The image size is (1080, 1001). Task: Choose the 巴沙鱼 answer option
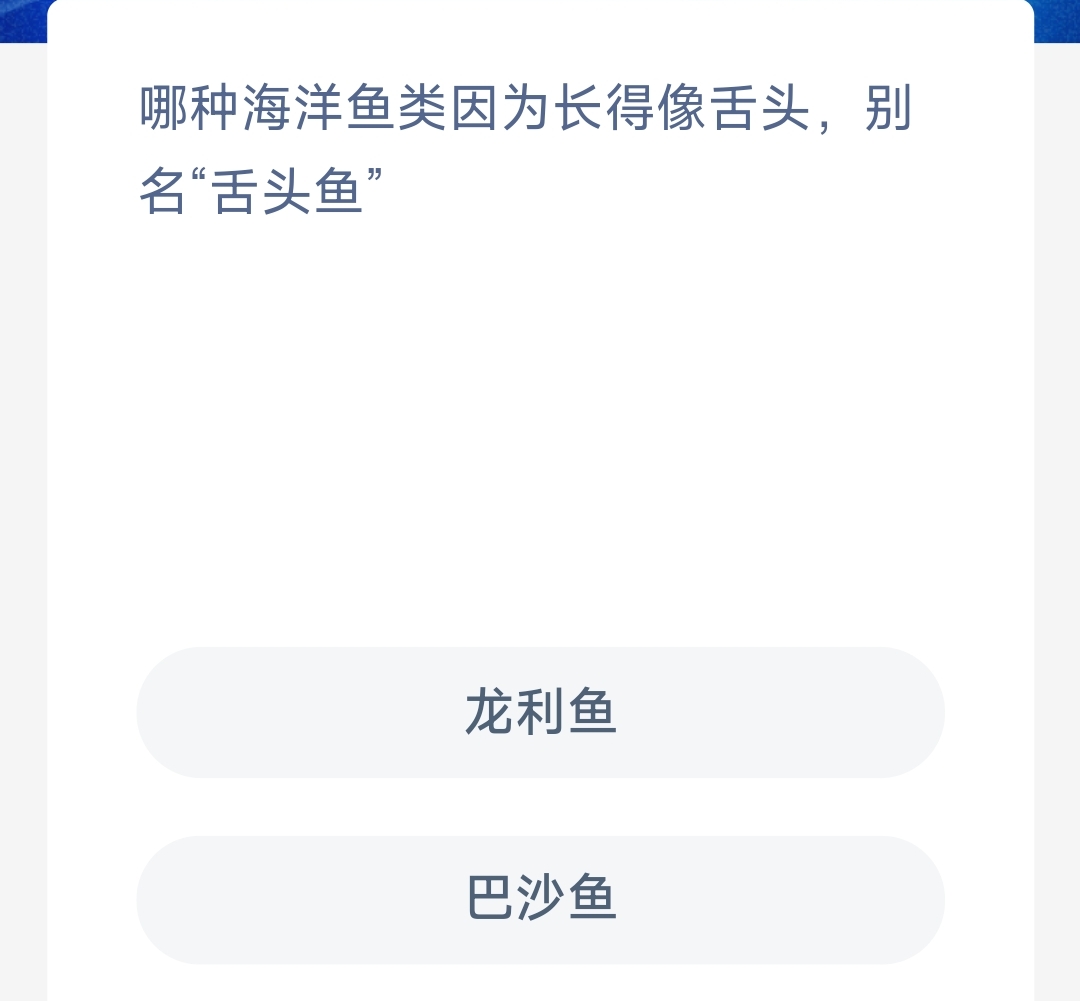[x=540, y=898]
